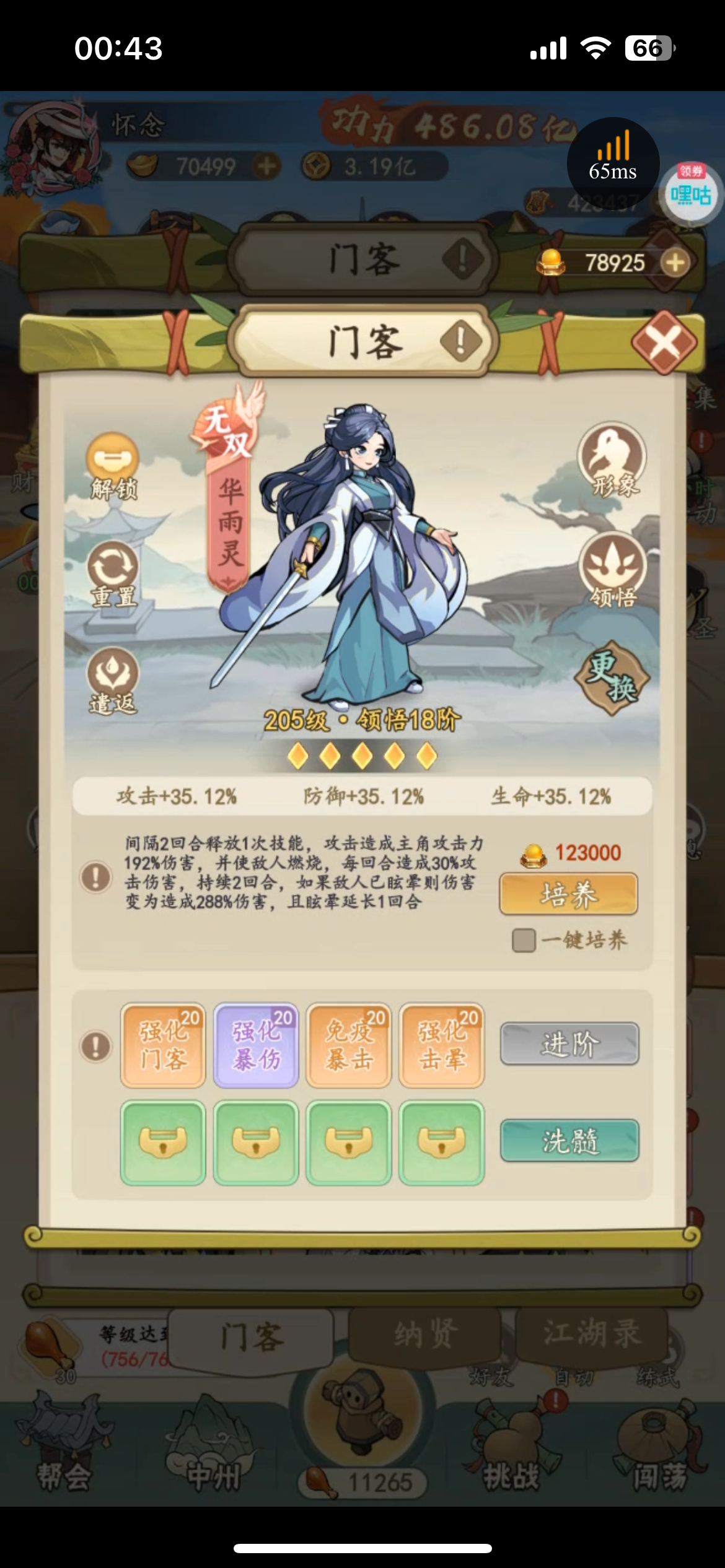The height and width of the screenshot is (1568, 725).
Task: Tap the 培养 cultivate button
Action: [x=568, y=894]
